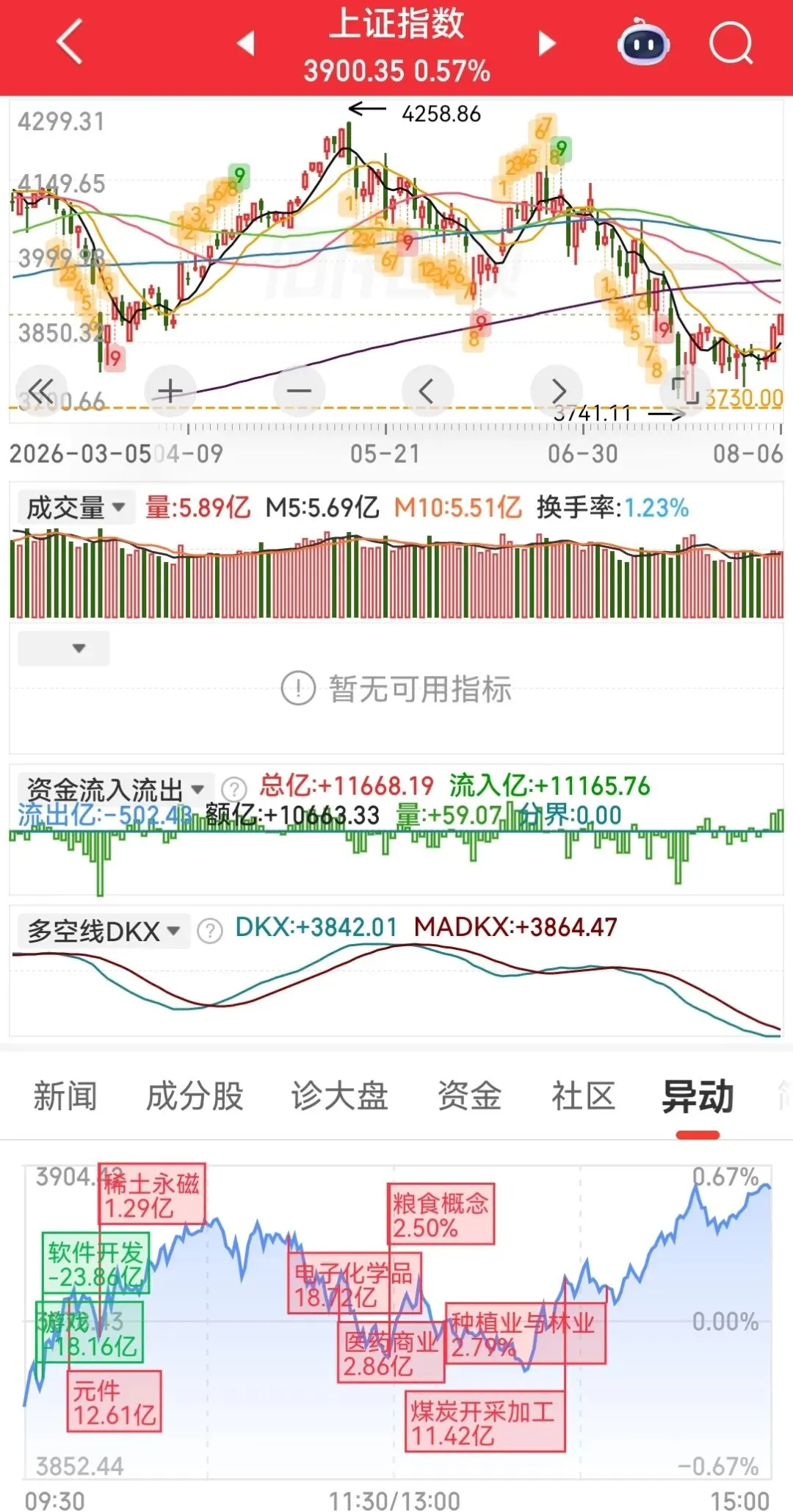
Task: Open the 资金流入流出 indicator dropdown
Action: pos(115,790)
